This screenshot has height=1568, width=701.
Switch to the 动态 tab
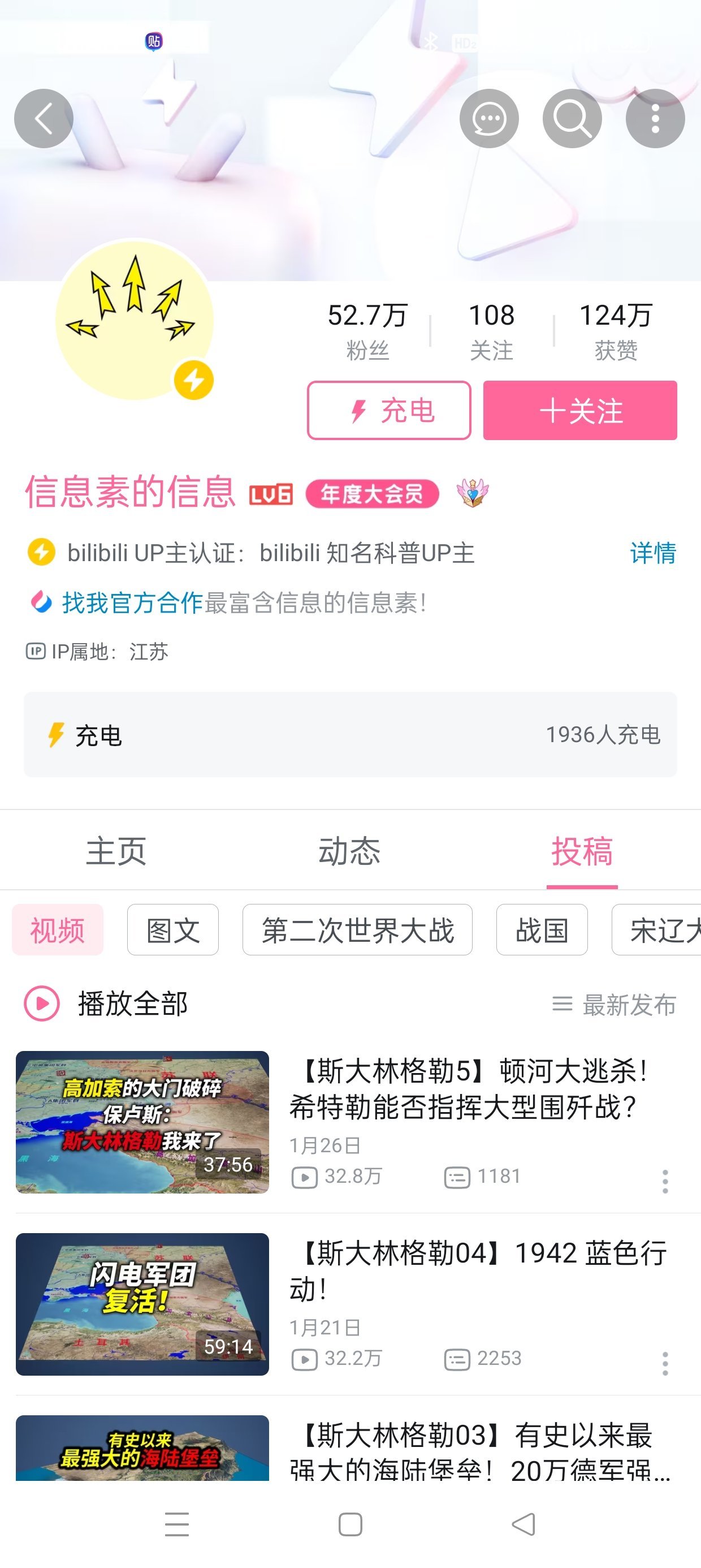click(349, 850)
